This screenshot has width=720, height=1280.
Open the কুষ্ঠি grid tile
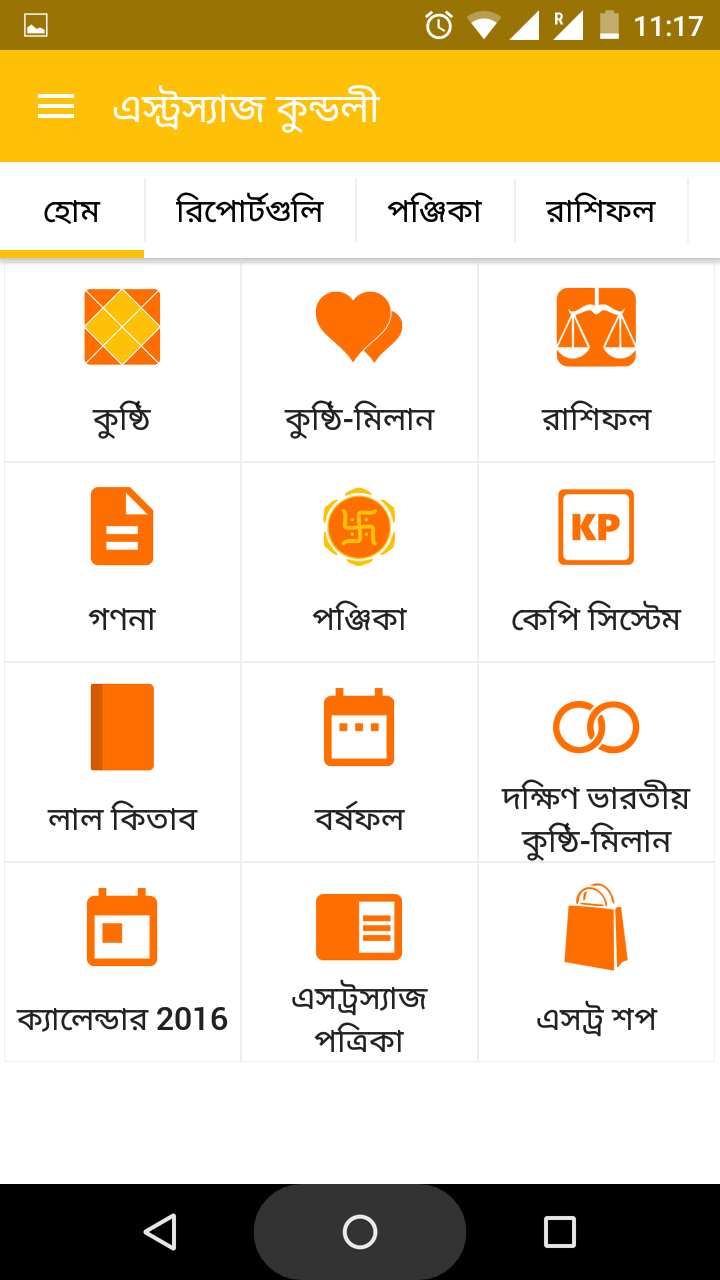coord(122,362)
